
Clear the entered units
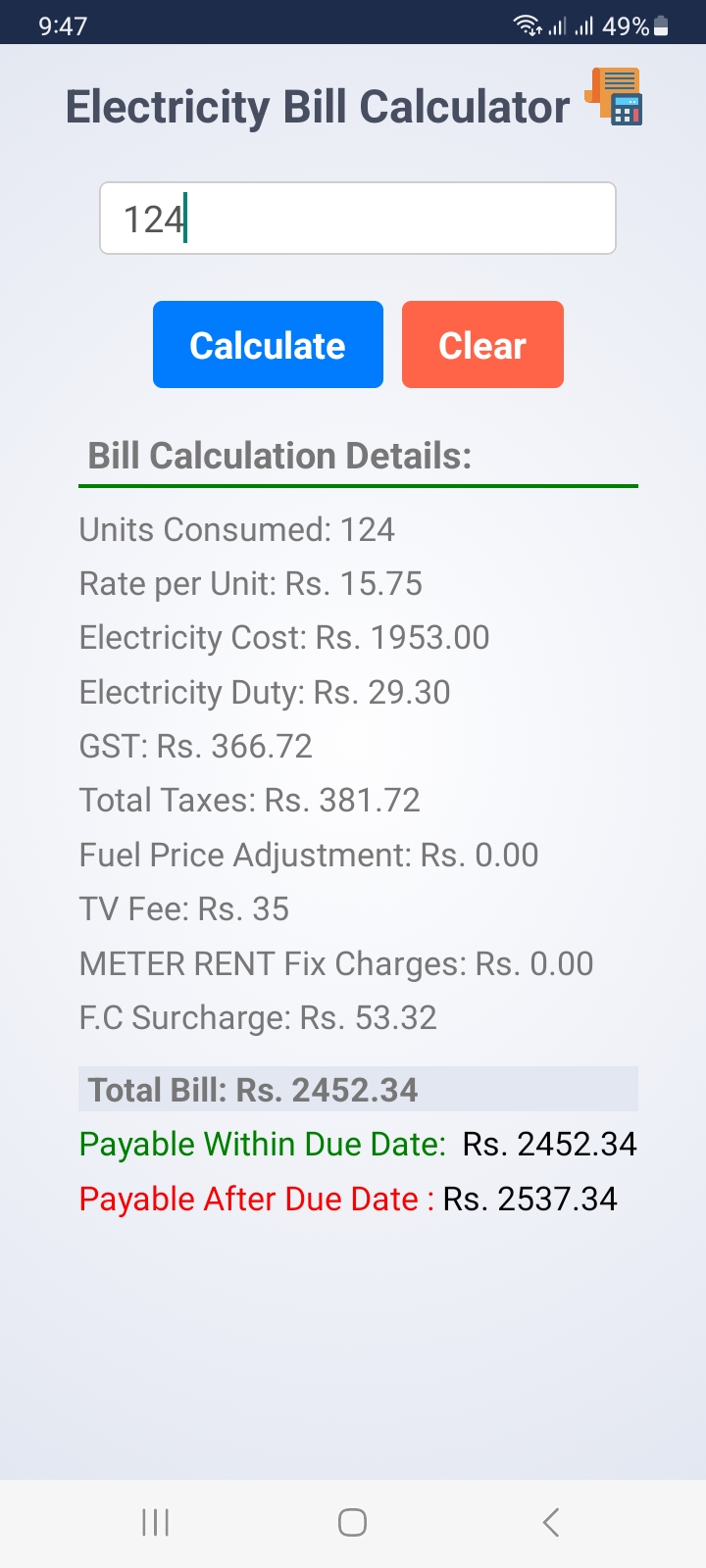(x=482, y=345)
